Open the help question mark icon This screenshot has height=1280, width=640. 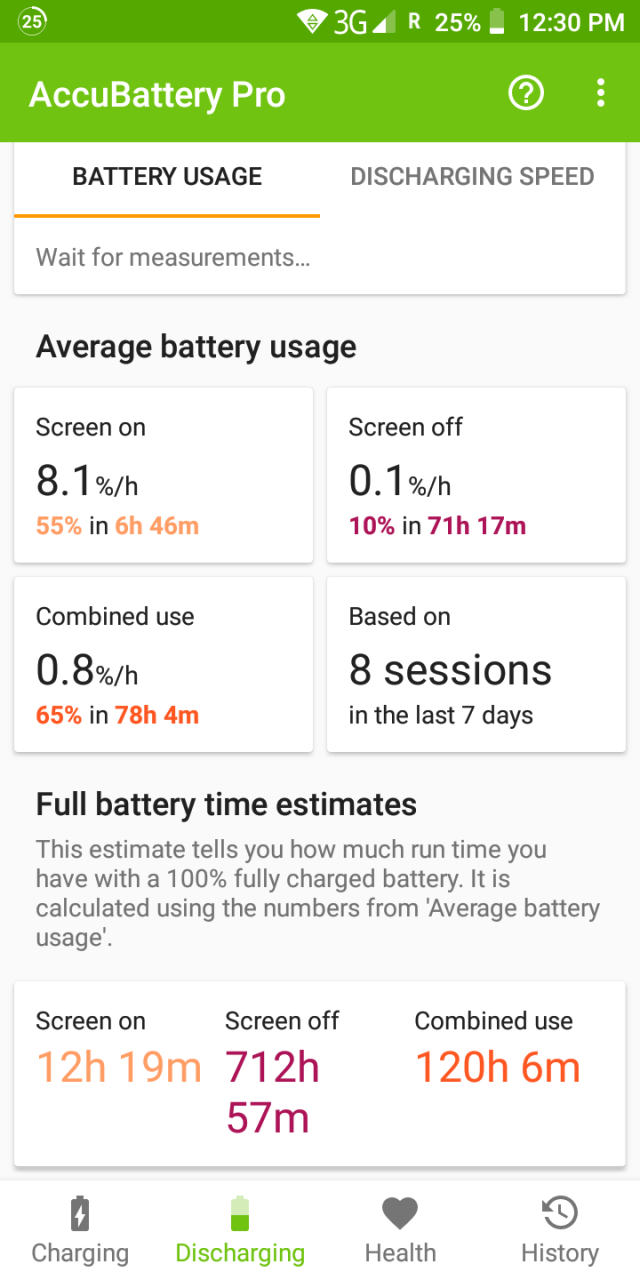(x=526, y=94)
